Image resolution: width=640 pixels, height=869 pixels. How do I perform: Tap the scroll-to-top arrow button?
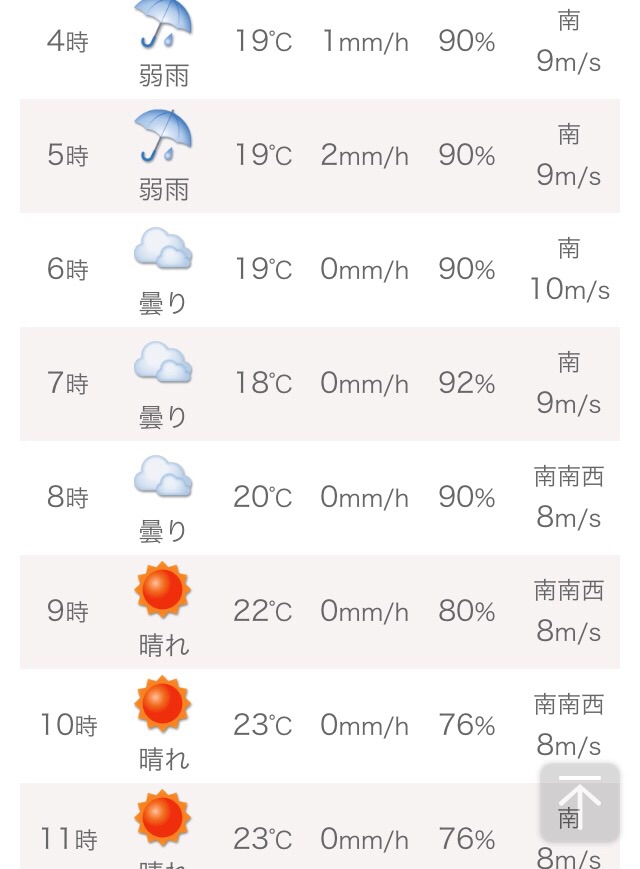(579, 802)
